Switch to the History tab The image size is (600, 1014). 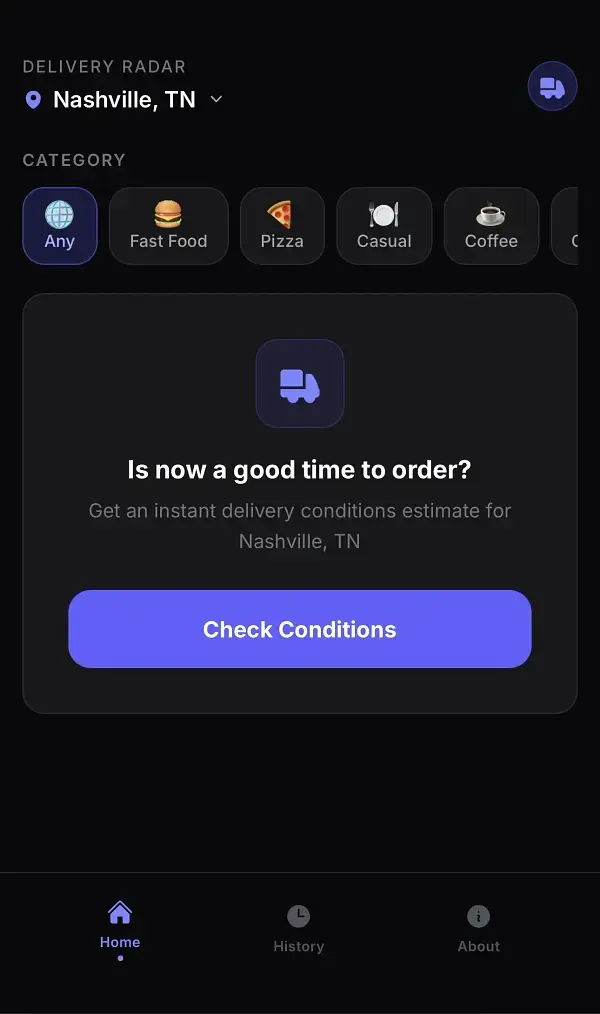tap(299, 929)
